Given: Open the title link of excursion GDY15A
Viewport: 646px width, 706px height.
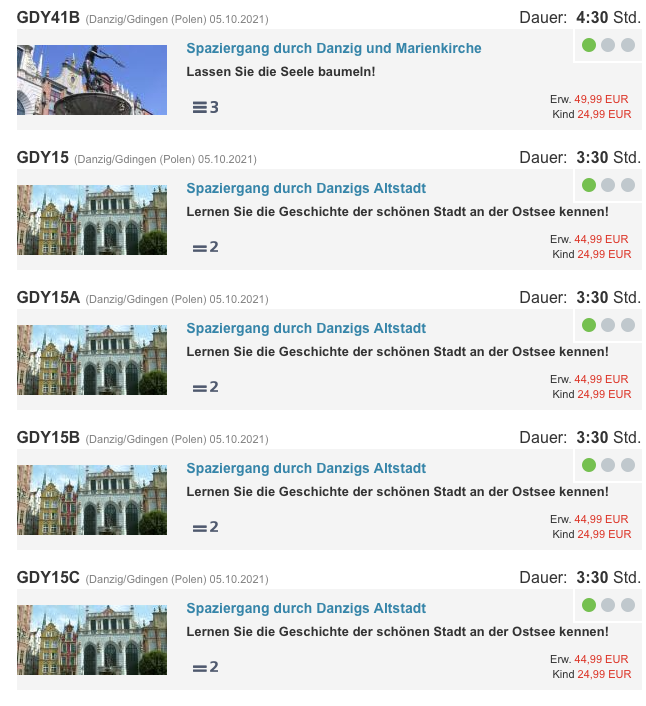Looking at the screenshot, I should tap(306, 328).
